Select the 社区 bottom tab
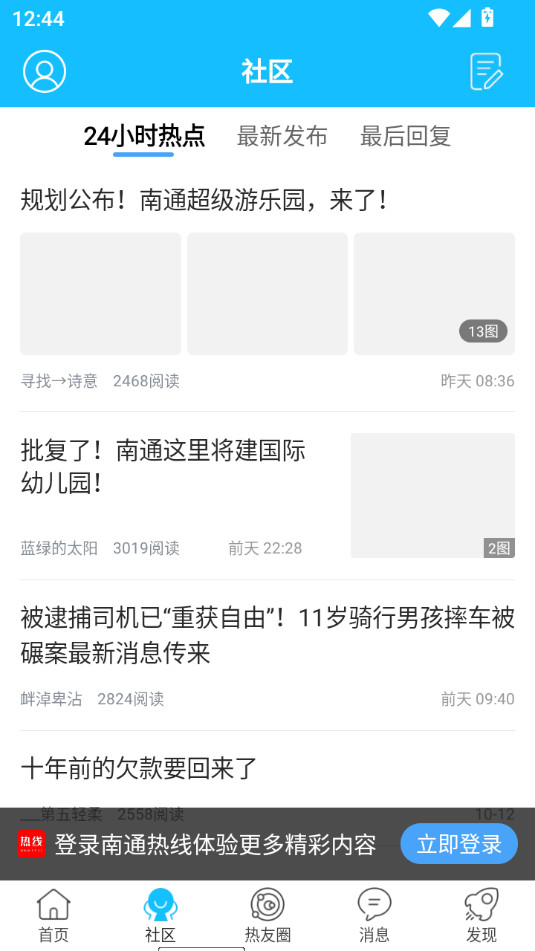535x951 pixels. pyautogui.click(x=160, y=916)
